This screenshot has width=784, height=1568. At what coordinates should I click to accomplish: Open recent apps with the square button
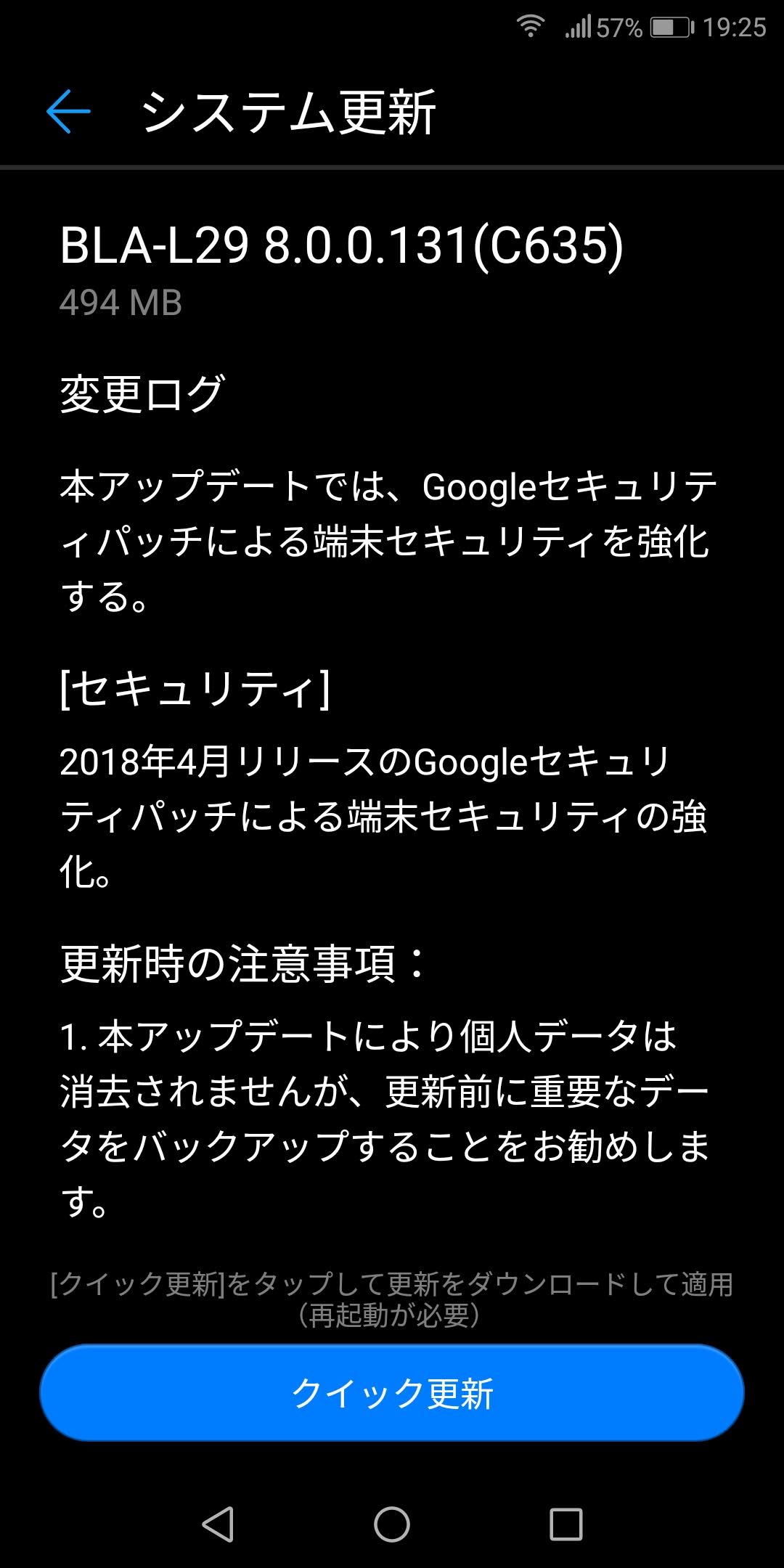(x=565, y=1523)
